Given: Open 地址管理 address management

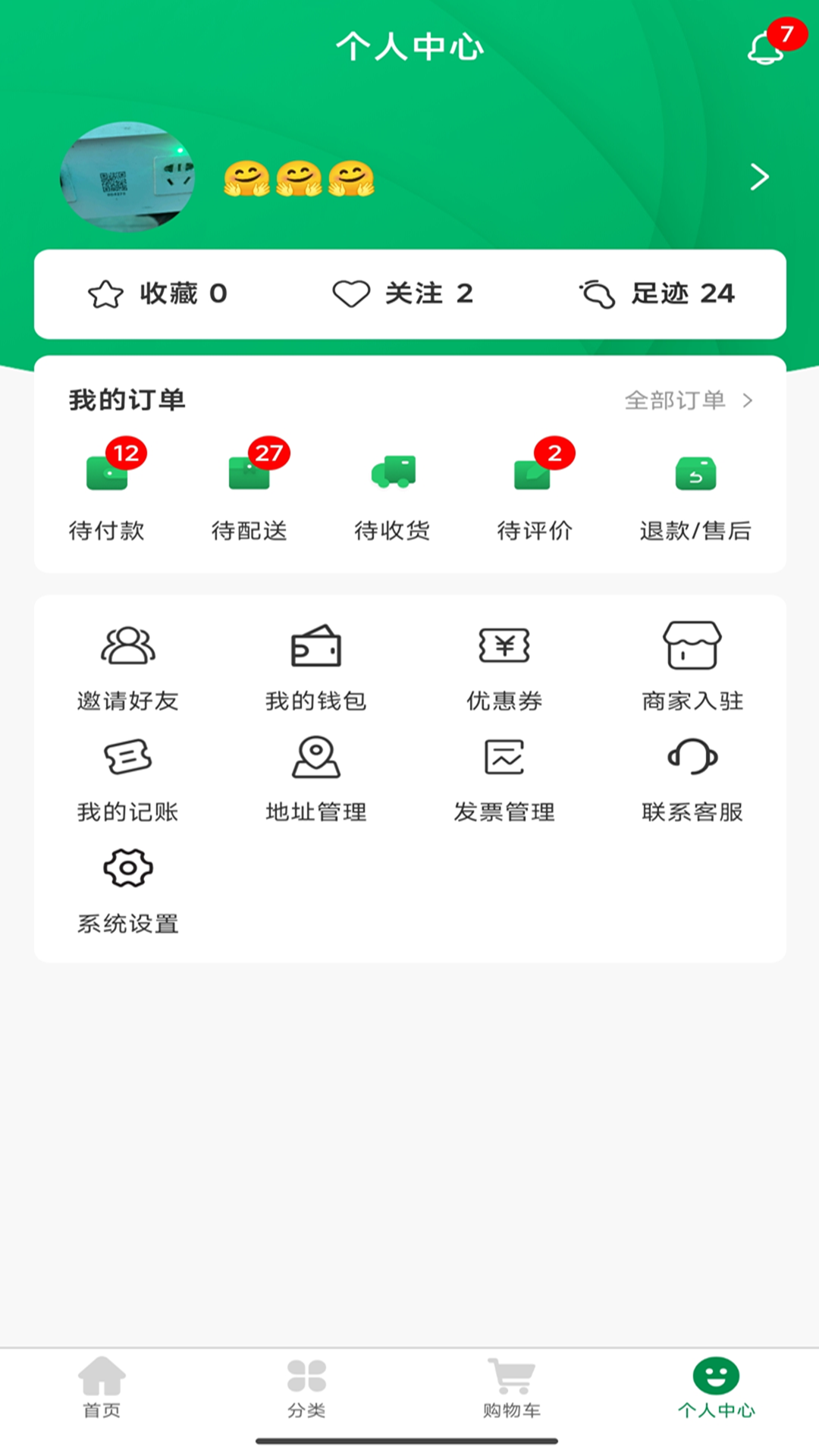Looking at the screenshot, I should coord(316,778).
